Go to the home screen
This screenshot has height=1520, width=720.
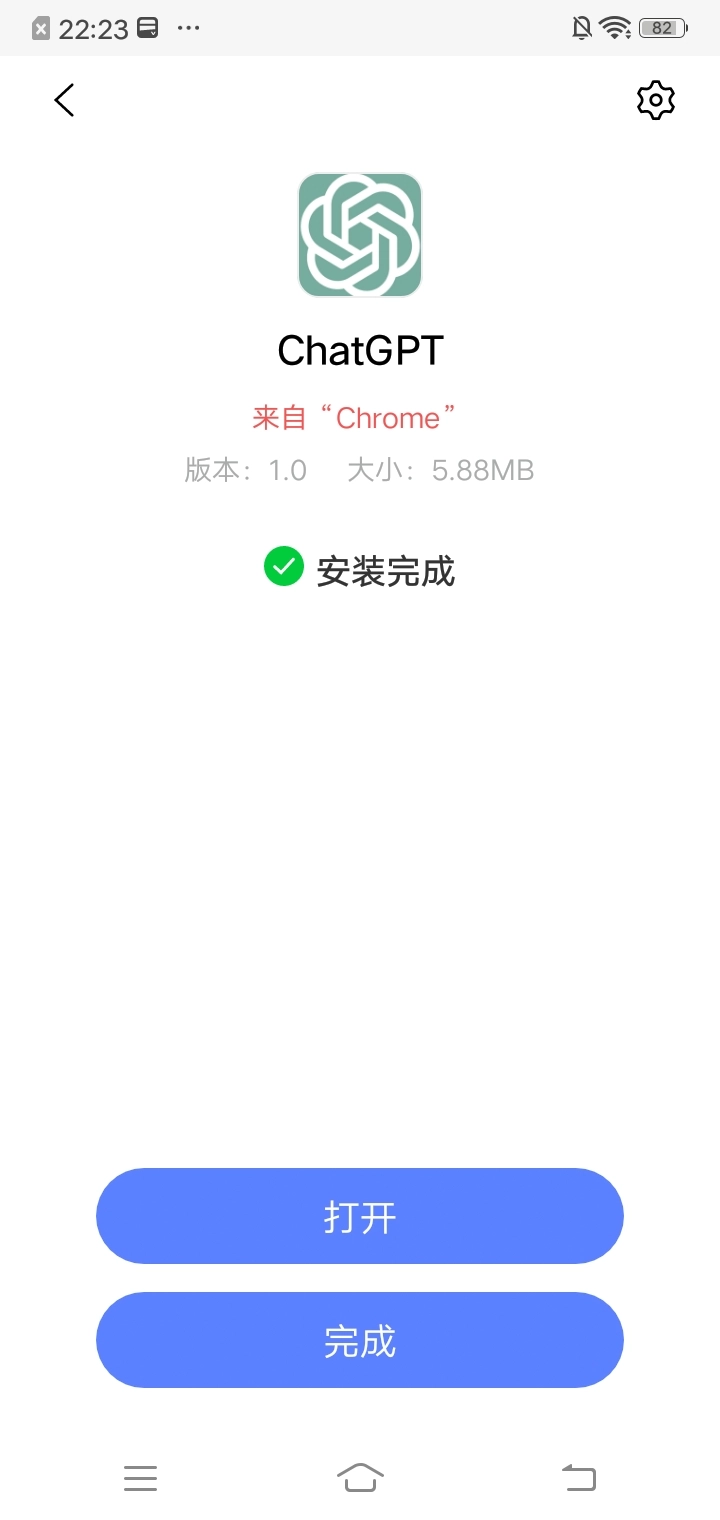(x=360, y=1477)
